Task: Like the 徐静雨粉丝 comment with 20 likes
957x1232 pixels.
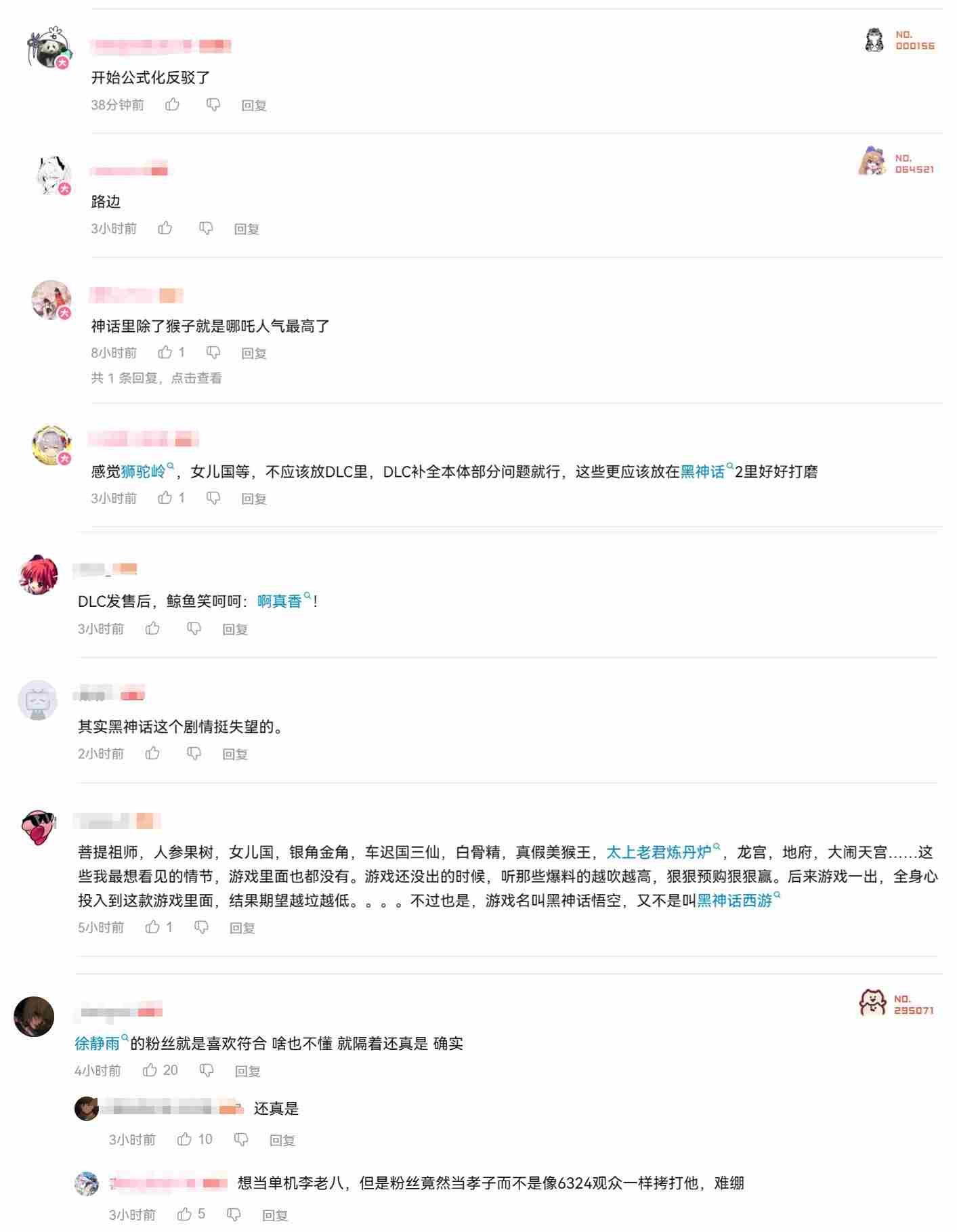Action: click(150, 1070)
